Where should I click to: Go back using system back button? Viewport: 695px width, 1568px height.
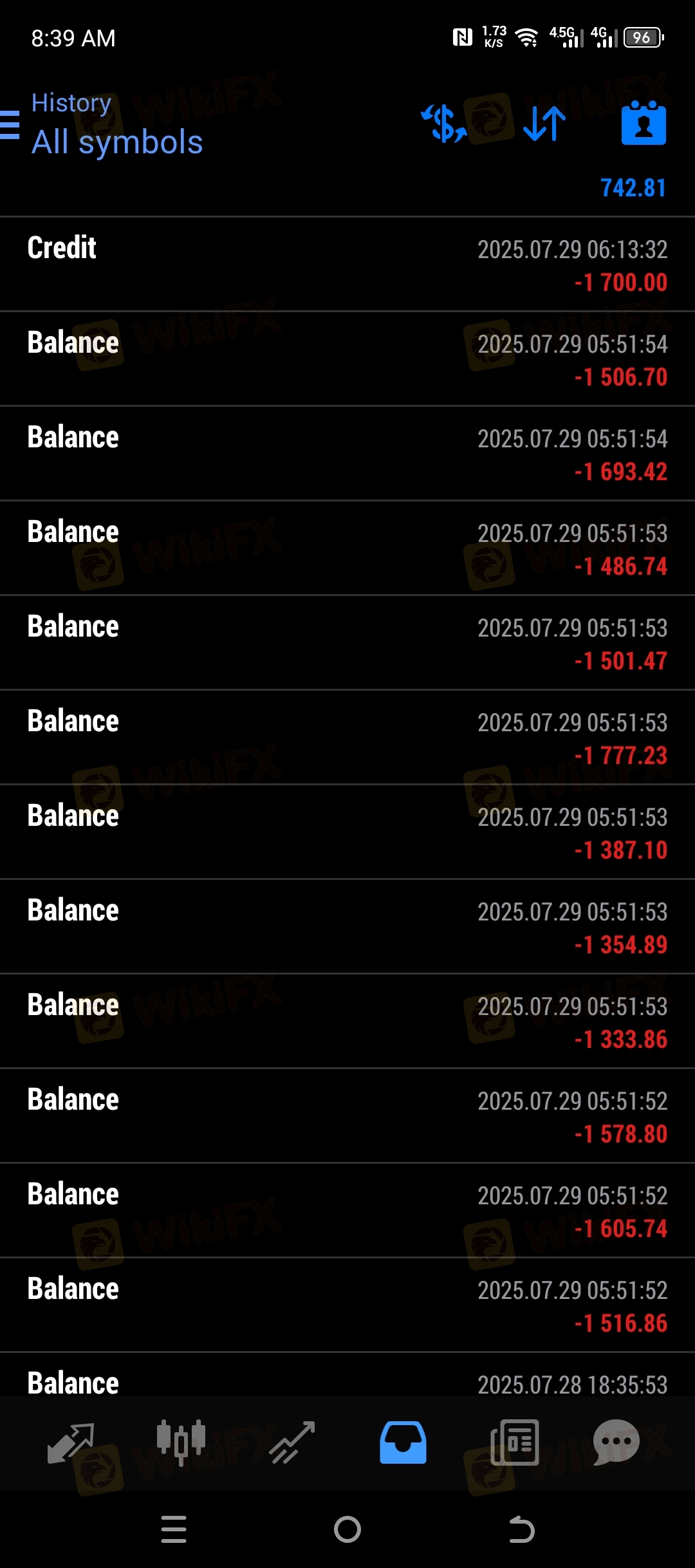pos(521,1529)
